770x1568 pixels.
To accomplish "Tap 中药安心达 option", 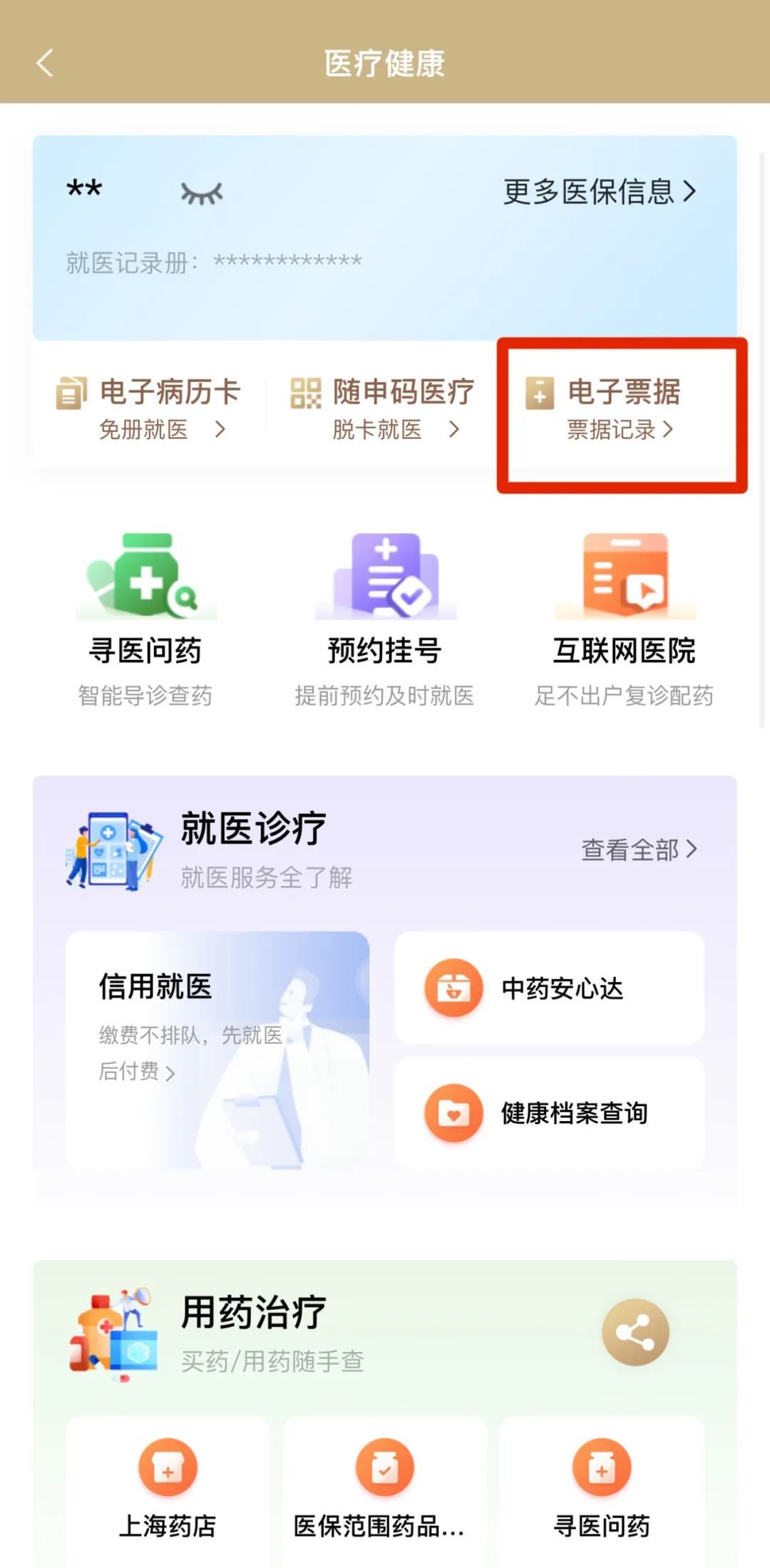I will tap(549, 988).
